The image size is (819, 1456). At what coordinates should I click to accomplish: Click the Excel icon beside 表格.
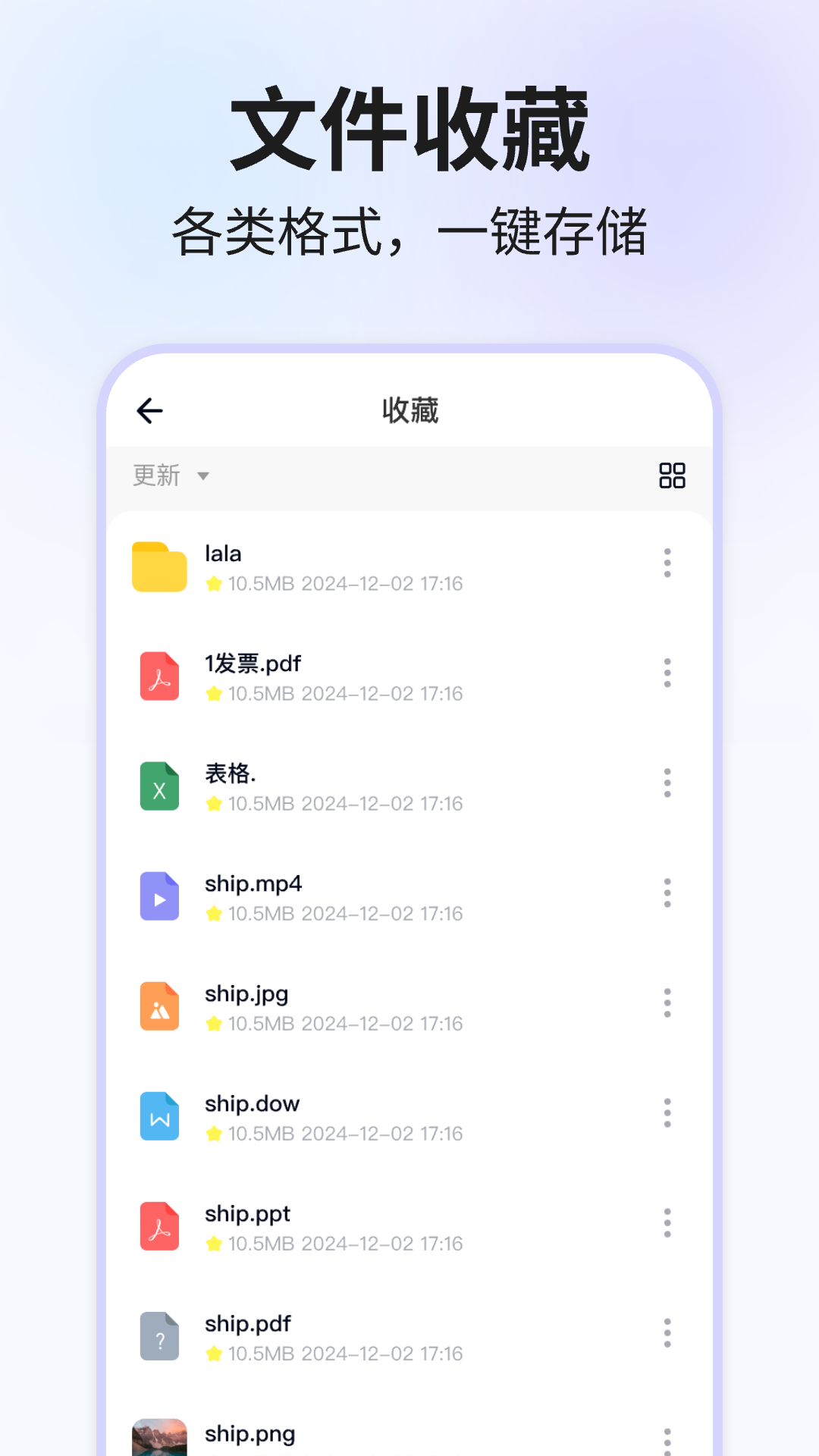(159, 786)
